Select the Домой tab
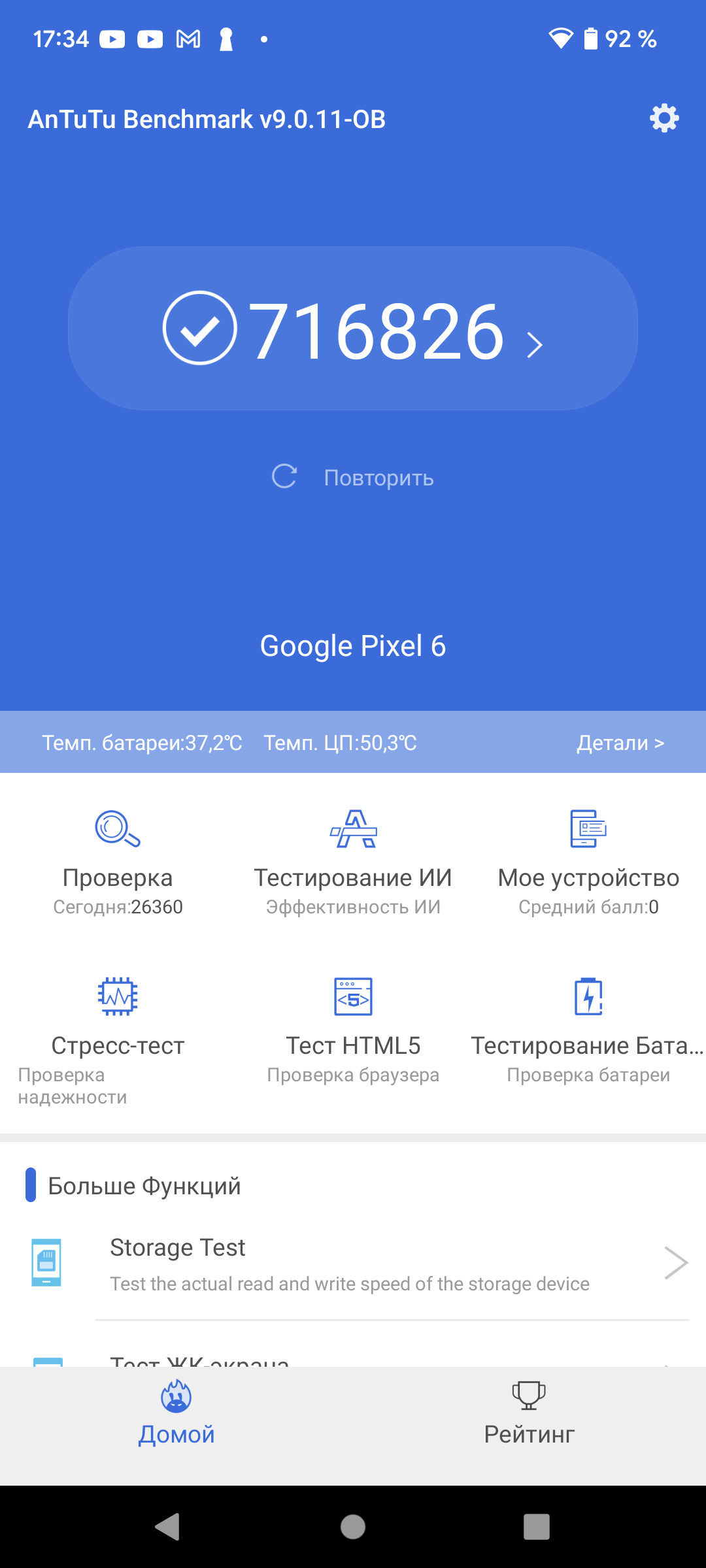Screen dimensions: 706x1568 click(x=176, y=1413)
